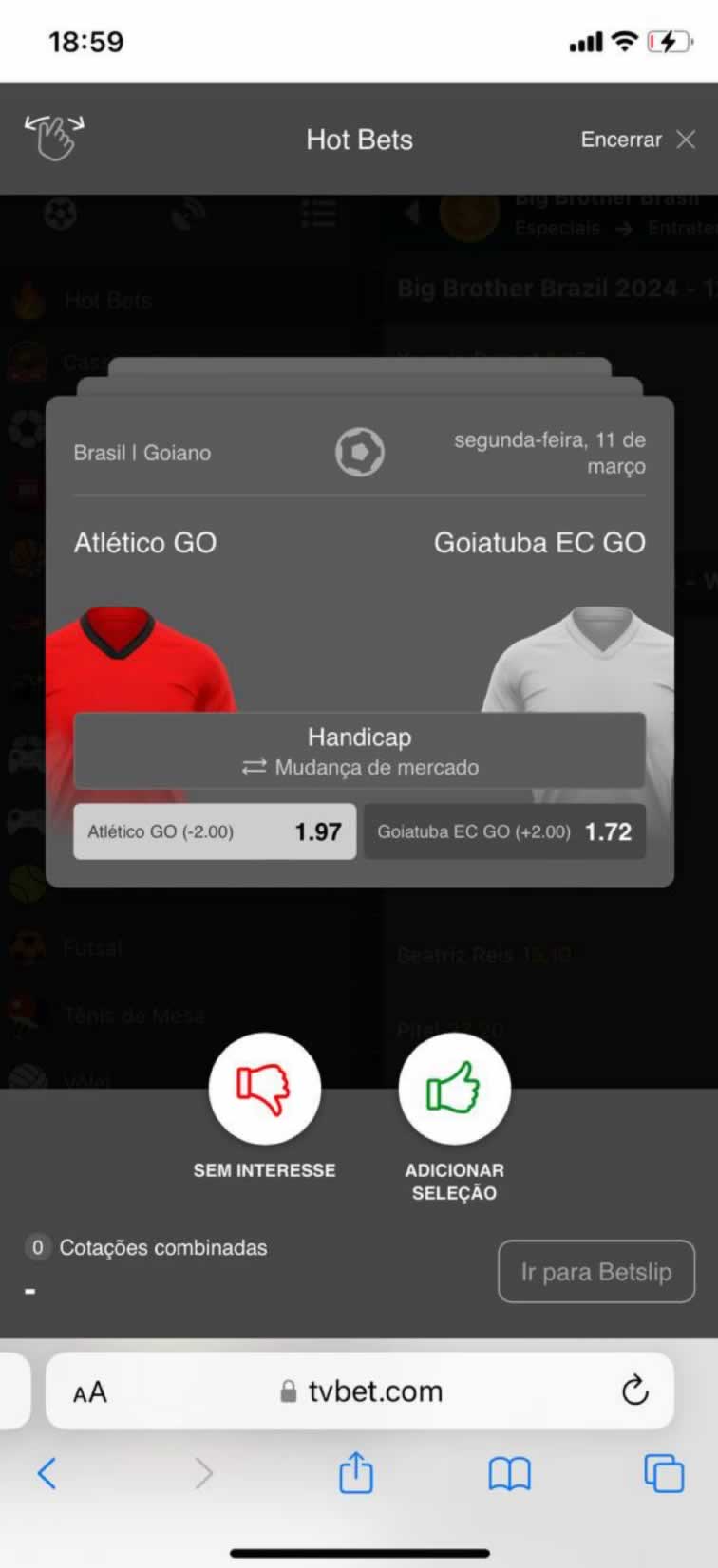Go to the betslip with Ir para Betslip
718x1568 pixels.
595,1272
